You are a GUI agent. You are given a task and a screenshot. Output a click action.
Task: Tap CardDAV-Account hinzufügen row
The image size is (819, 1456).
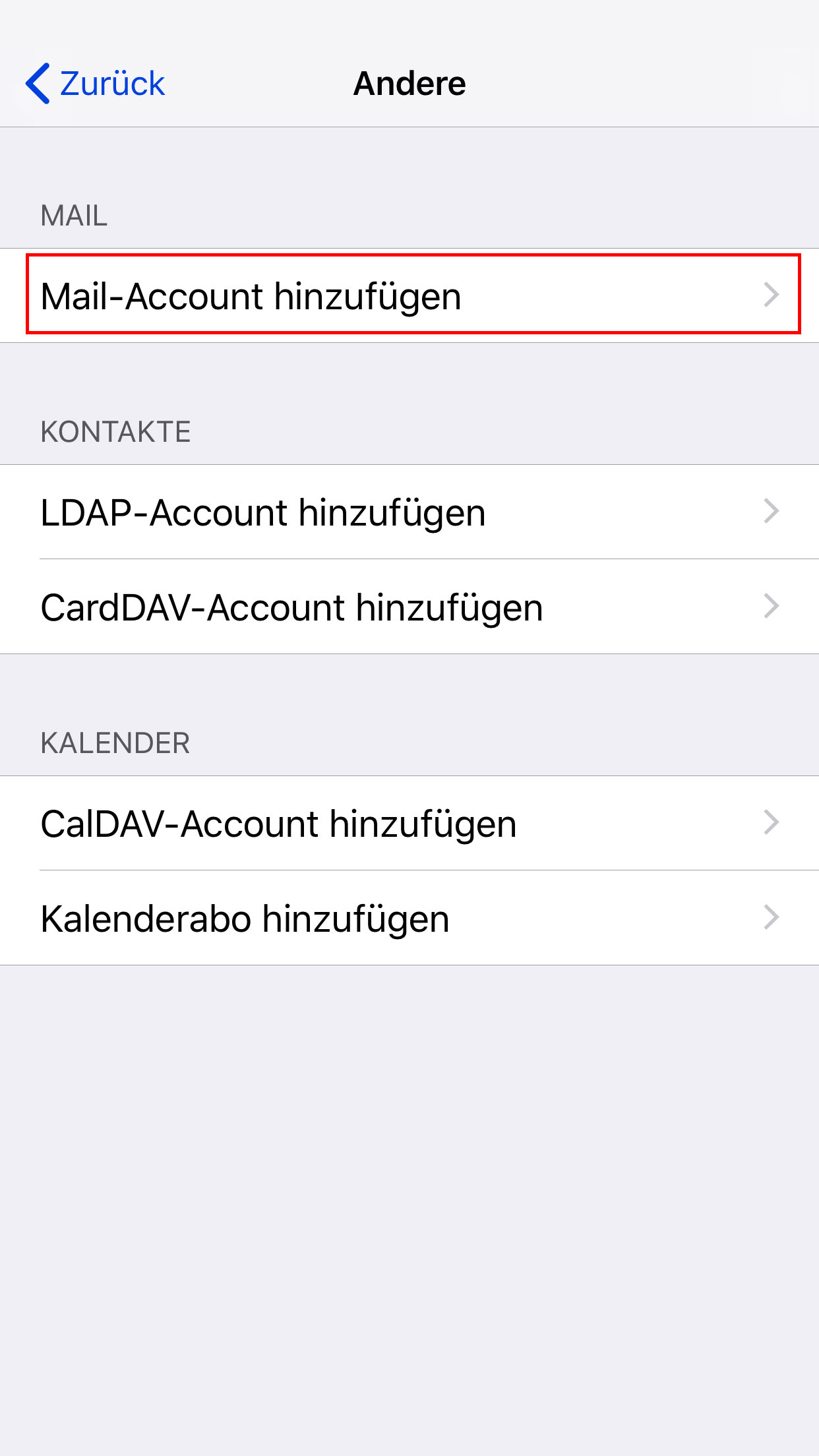click(409, 607)
